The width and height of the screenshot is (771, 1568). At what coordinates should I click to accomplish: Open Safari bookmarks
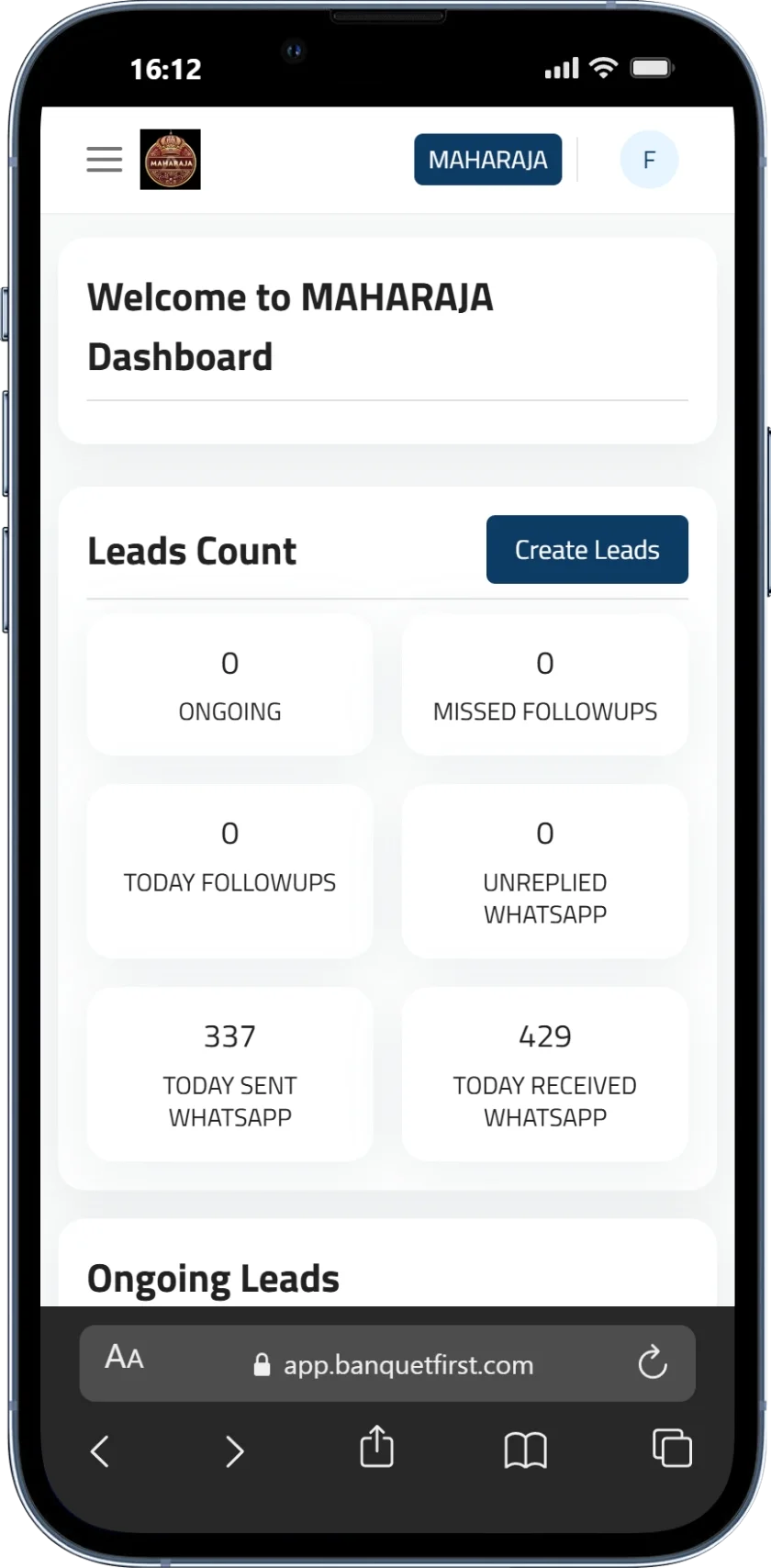tap(525, 1450)
